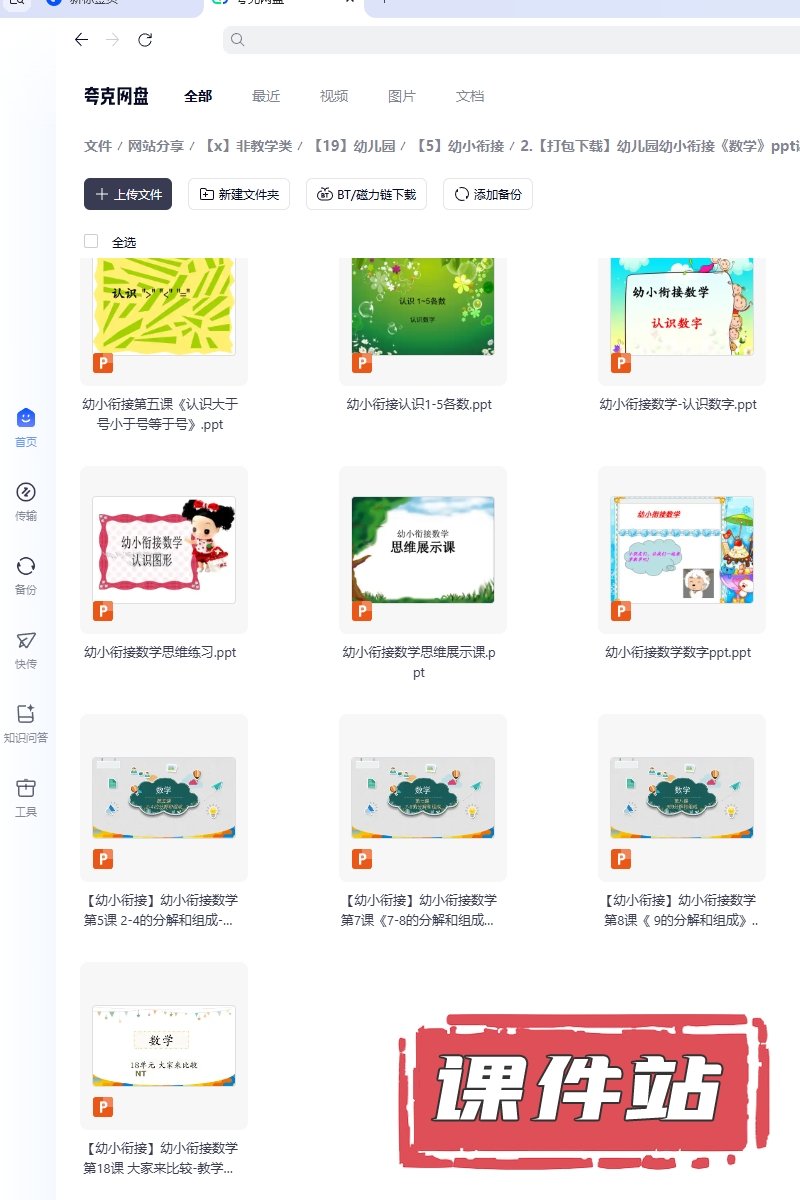Open the 【5】幼小衔接 breadcrumb folder

[460, 146]
